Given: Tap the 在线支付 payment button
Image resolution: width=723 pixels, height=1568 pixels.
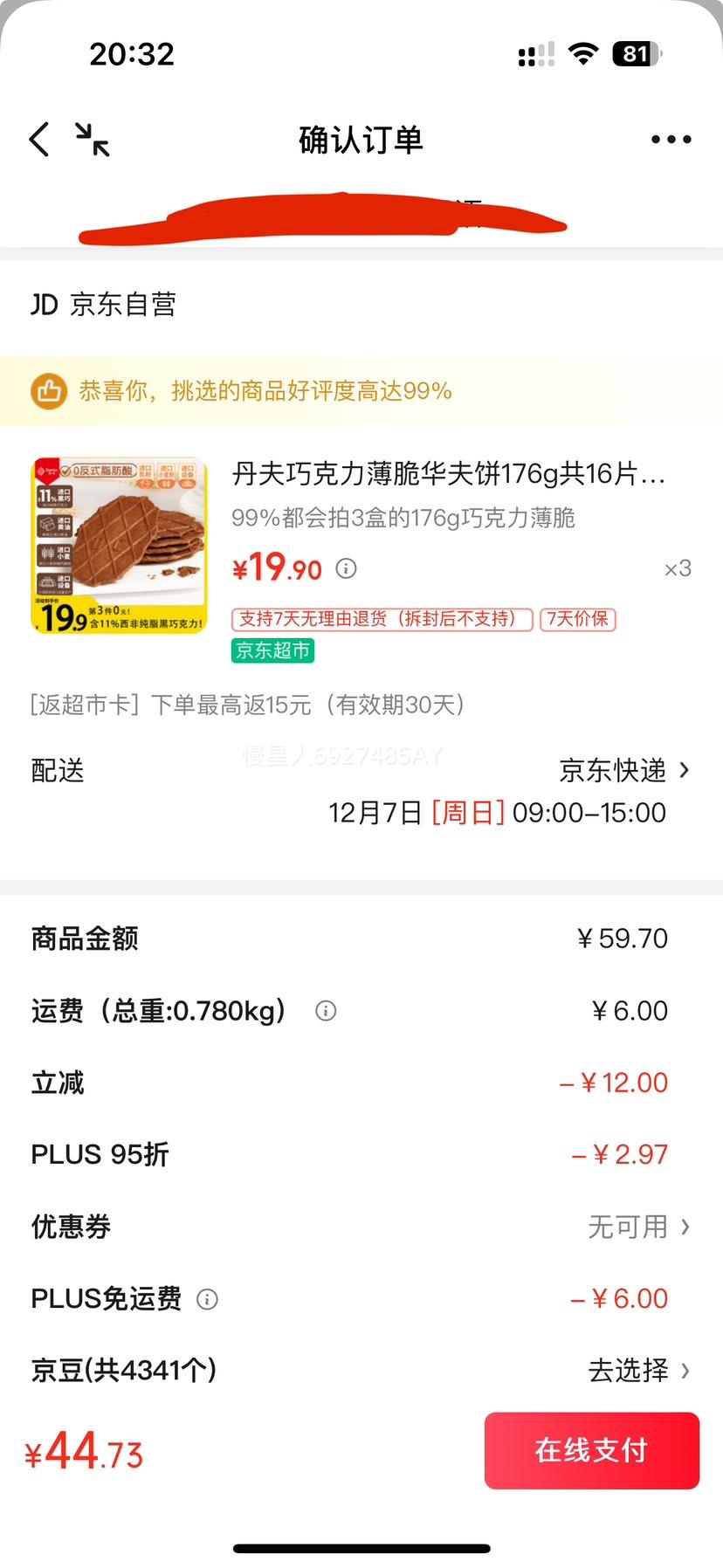Looking at the screenshot, I should [x=591, y=1450].
